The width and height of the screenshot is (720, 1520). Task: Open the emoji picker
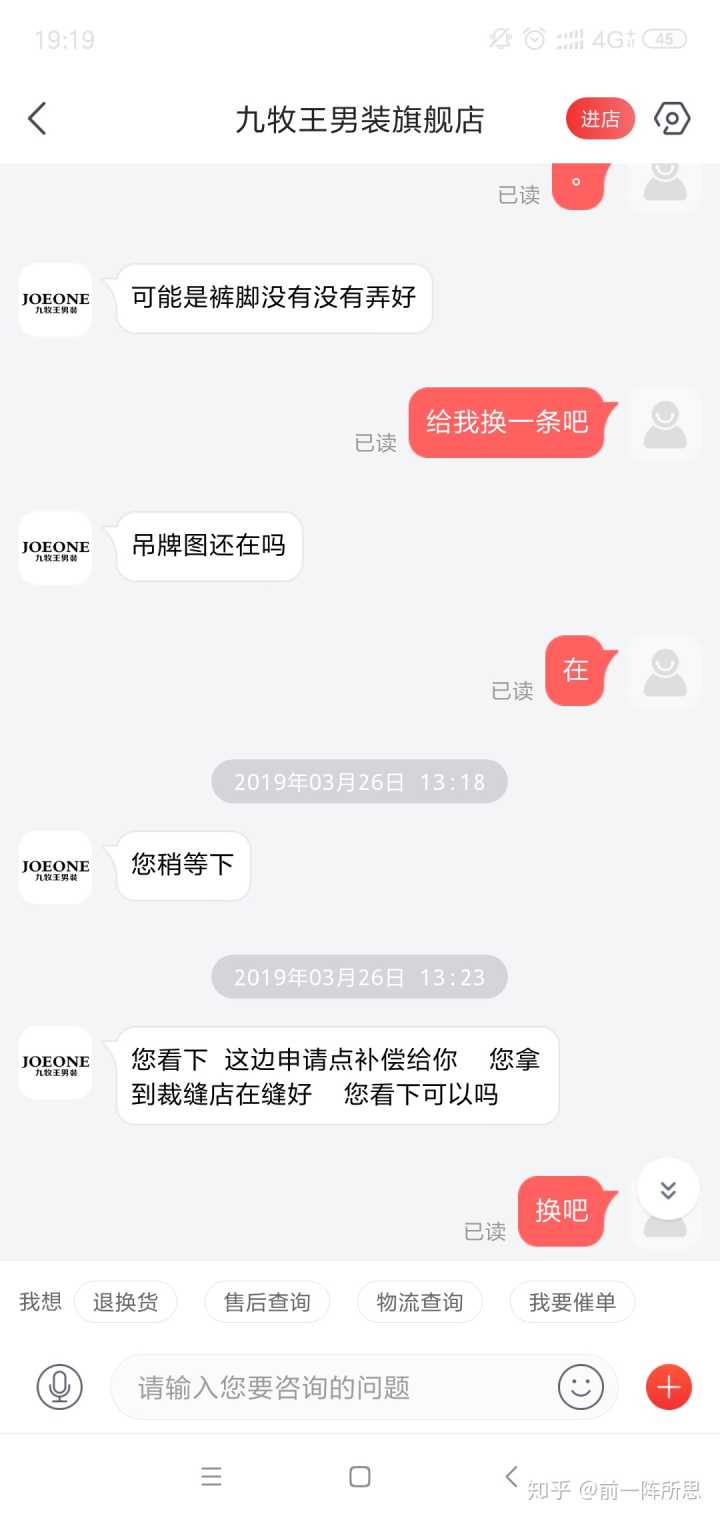[581, 1387]
